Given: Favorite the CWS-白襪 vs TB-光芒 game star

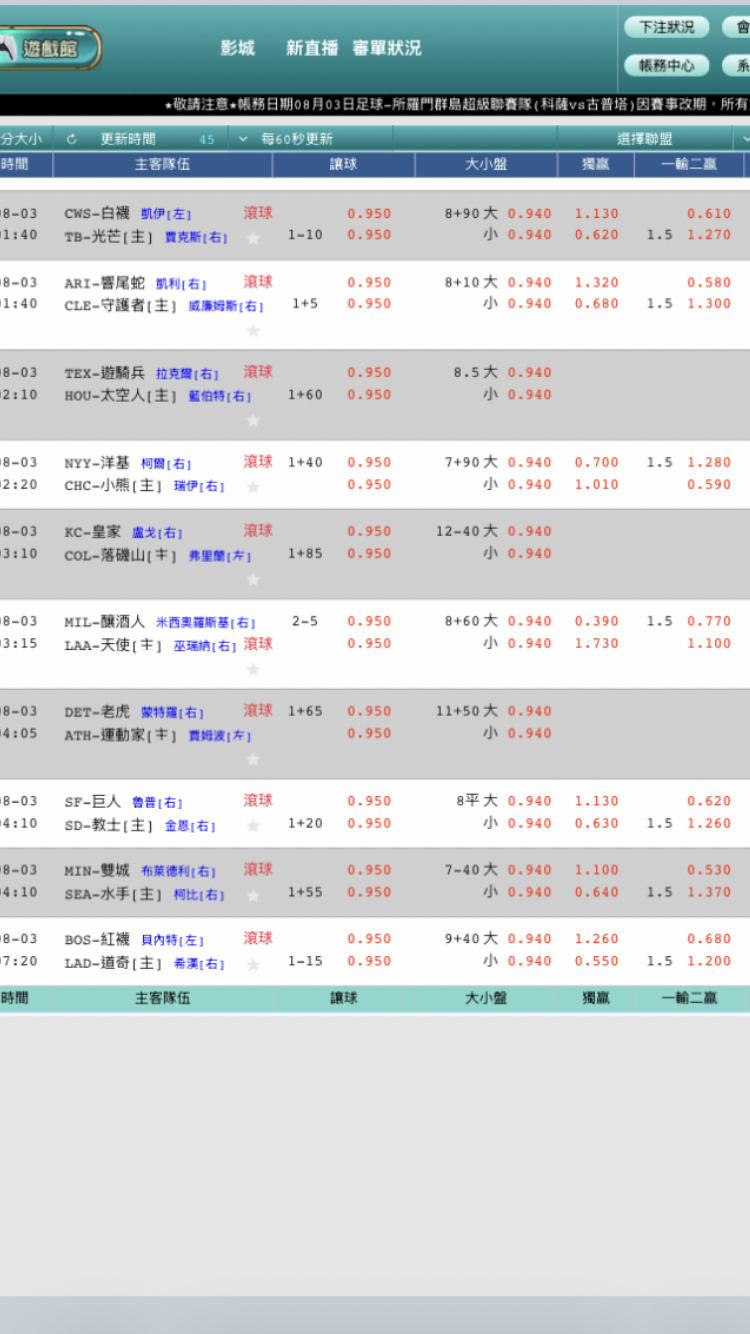Looking at the screenshot, I should [x=253, y=238].
